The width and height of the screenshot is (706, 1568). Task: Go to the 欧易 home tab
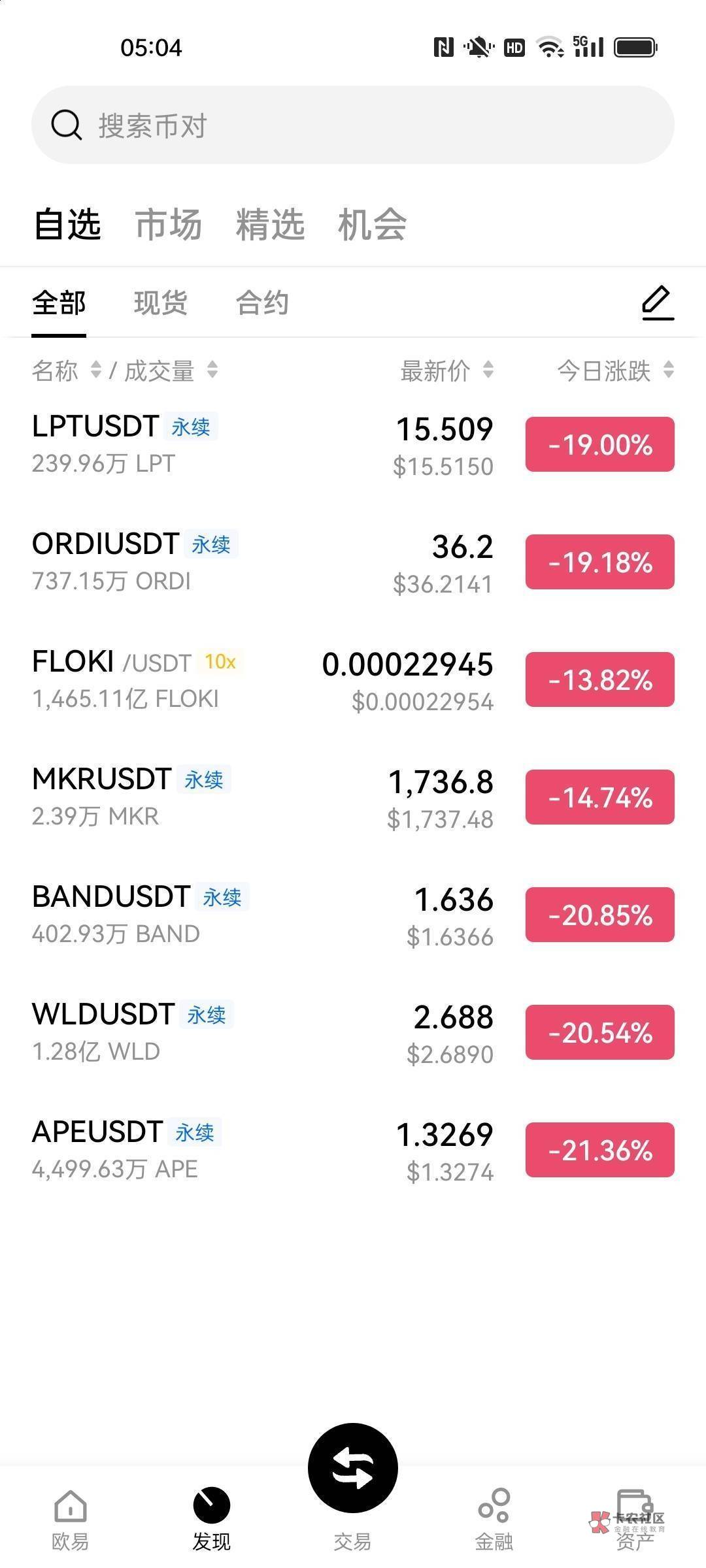point(70,1520)
